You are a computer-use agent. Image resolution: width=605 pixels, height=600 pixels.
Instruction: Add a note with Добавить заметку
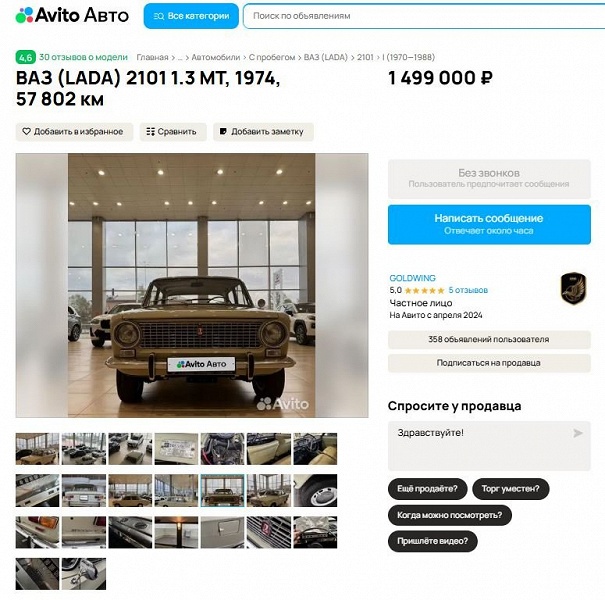click(262, 132)
